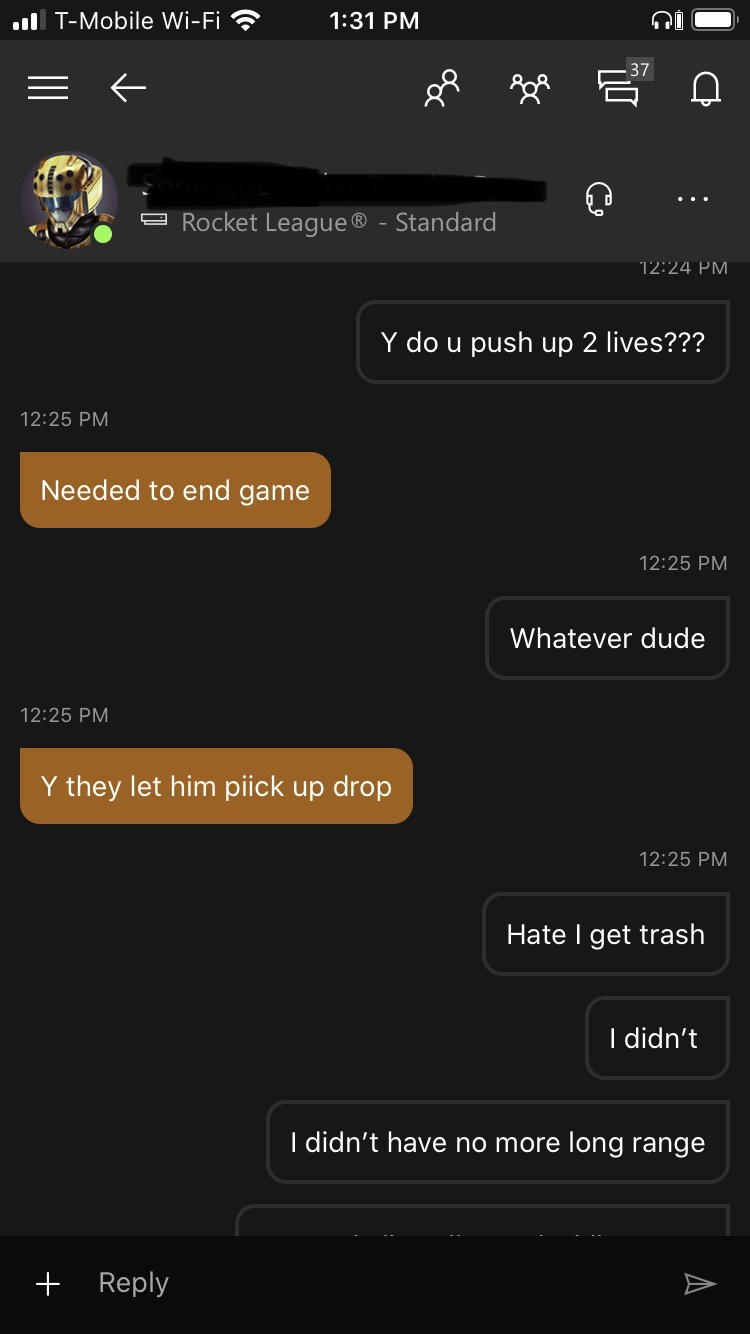Open messages with the 37 badge
The height and width of the screenshot is (1334, 750).
(620, 87)
